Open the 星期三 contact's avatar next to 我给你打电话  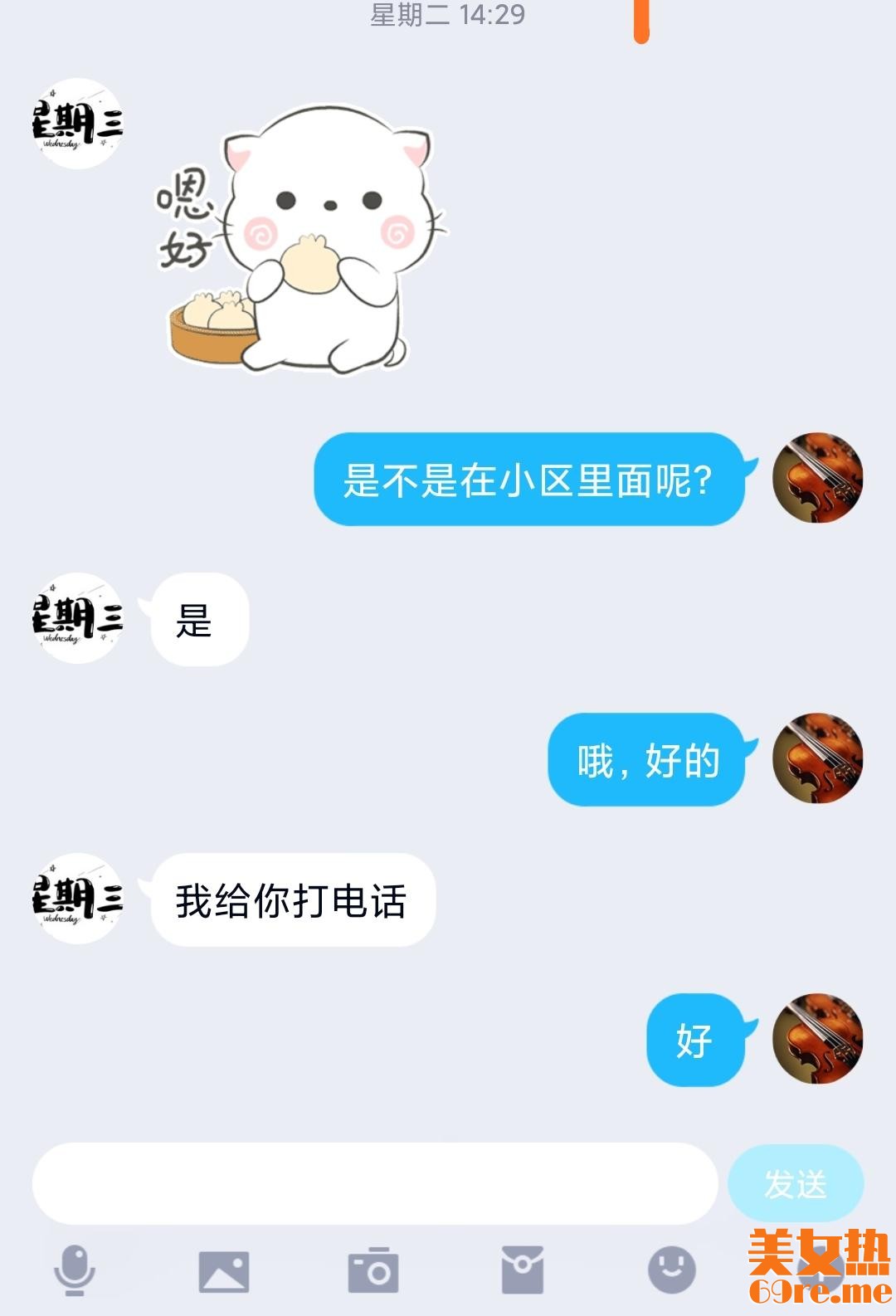(x=77, y=899)
